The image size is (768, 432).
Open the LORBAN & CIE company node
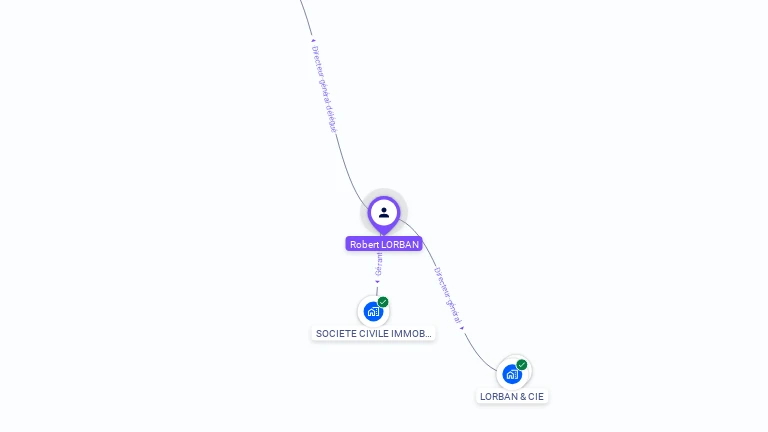pos(512,374)
